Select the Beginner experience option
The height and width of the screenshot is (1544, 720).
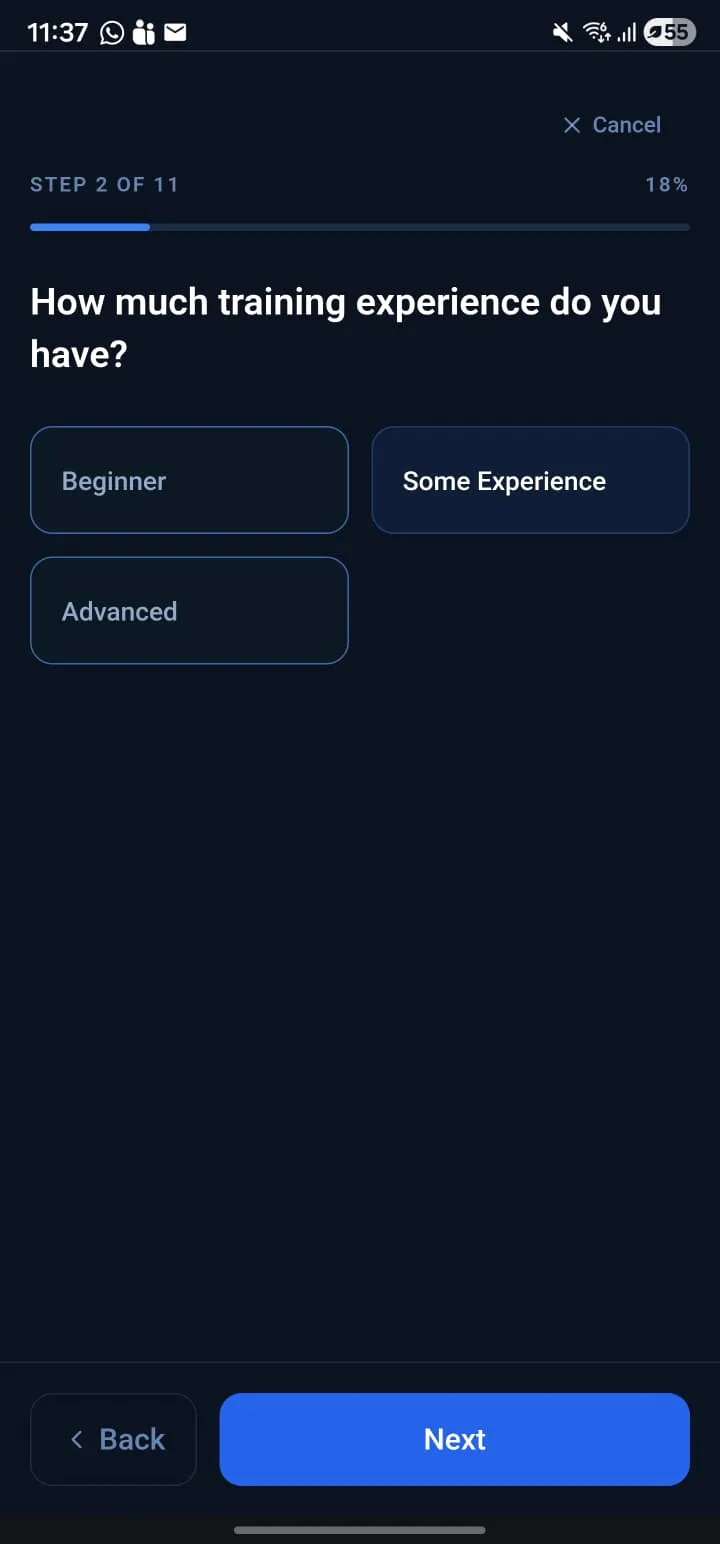point(189,480)
